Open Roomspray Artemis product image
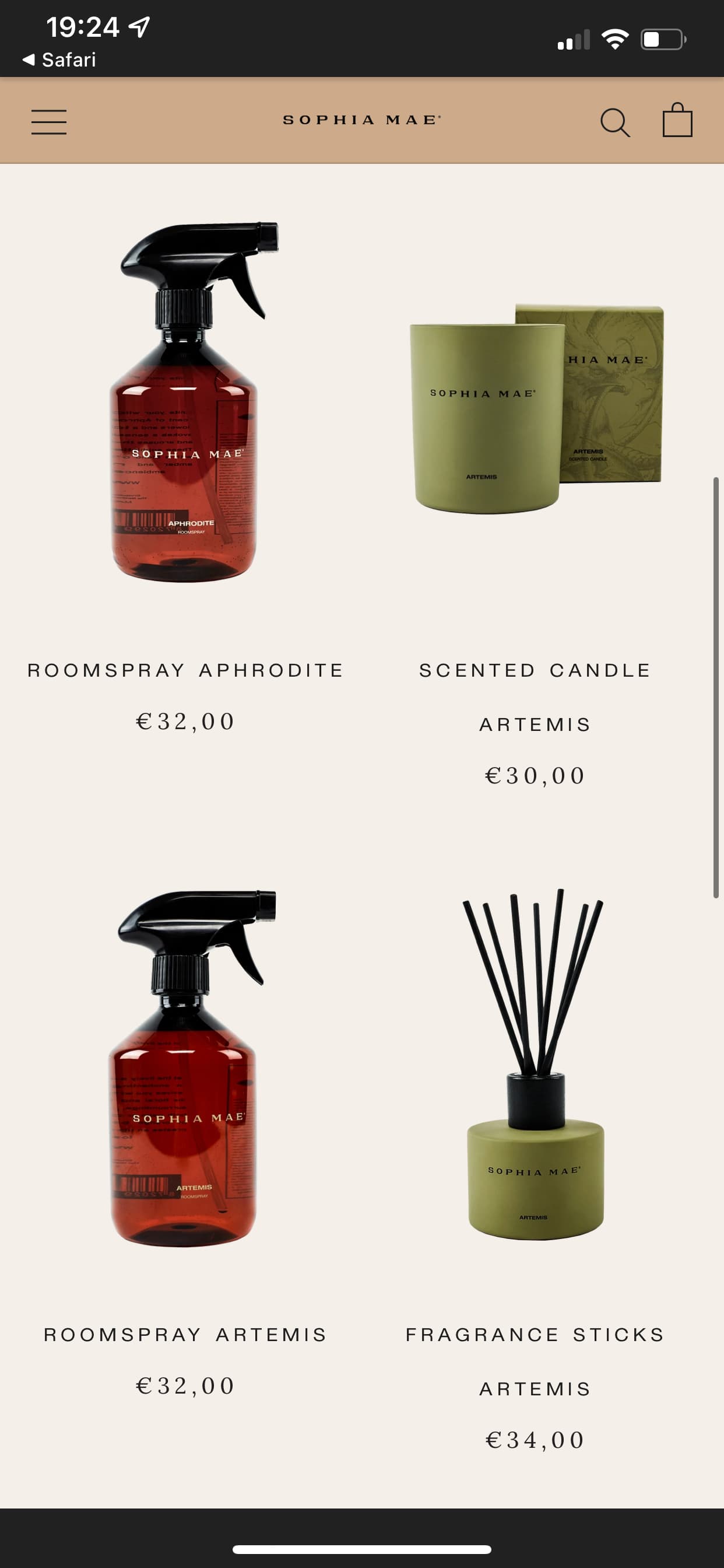This screenshot has height=1568, width=724. point(184,1068)
